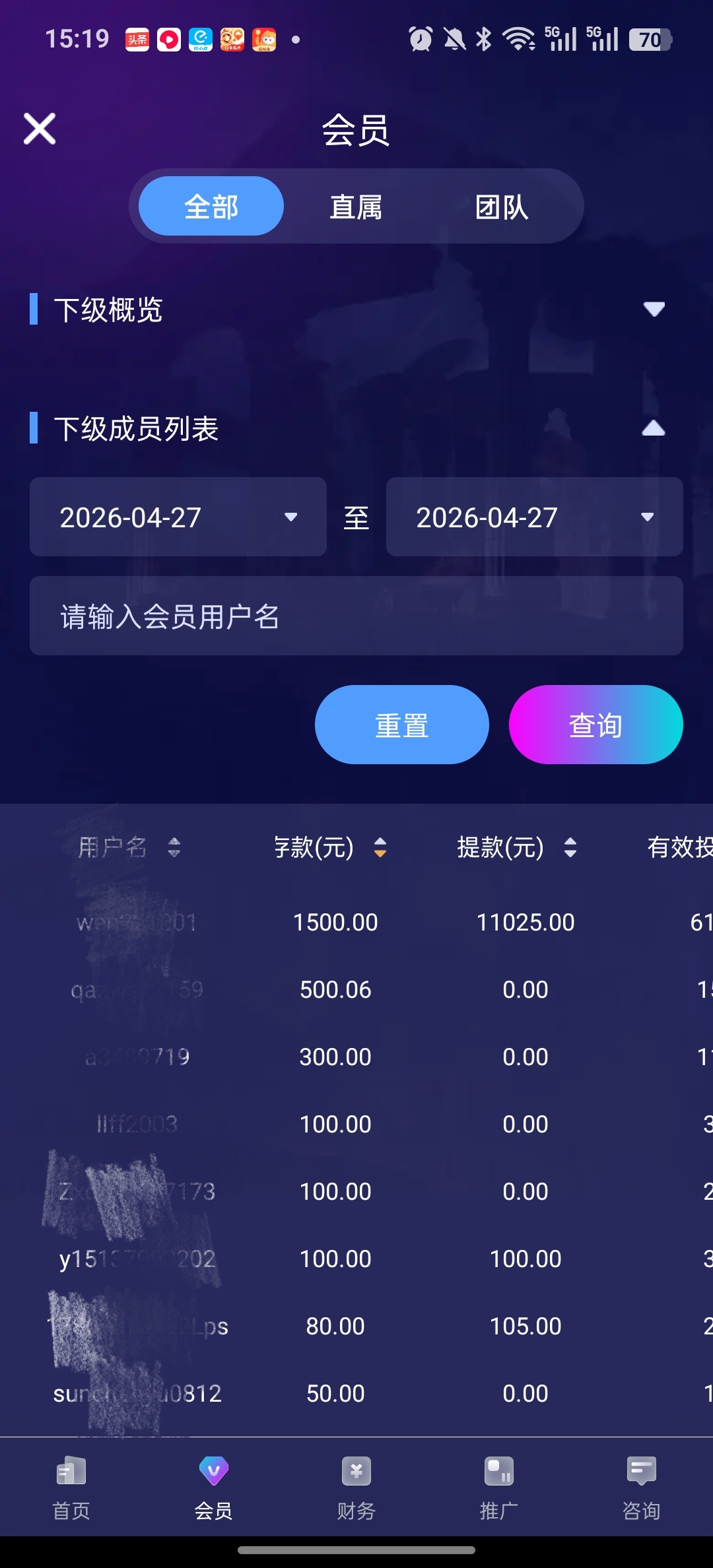Select the 全部 segment
The image size is (713, 1568).
(x=211, y=207)
